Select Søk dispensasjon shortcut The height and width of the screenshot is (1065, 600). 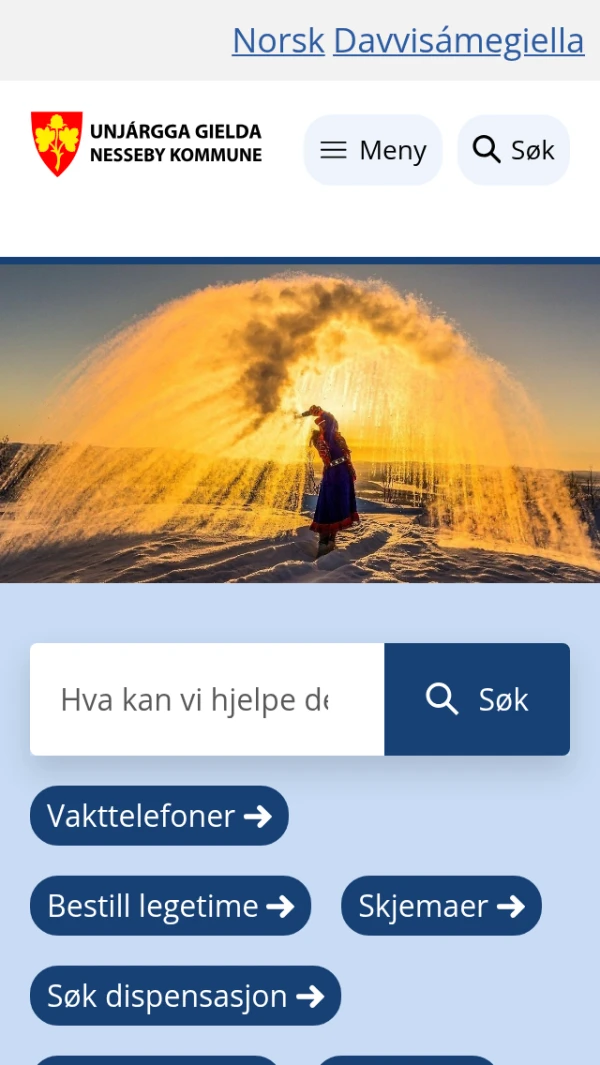(x=185, y=996)
